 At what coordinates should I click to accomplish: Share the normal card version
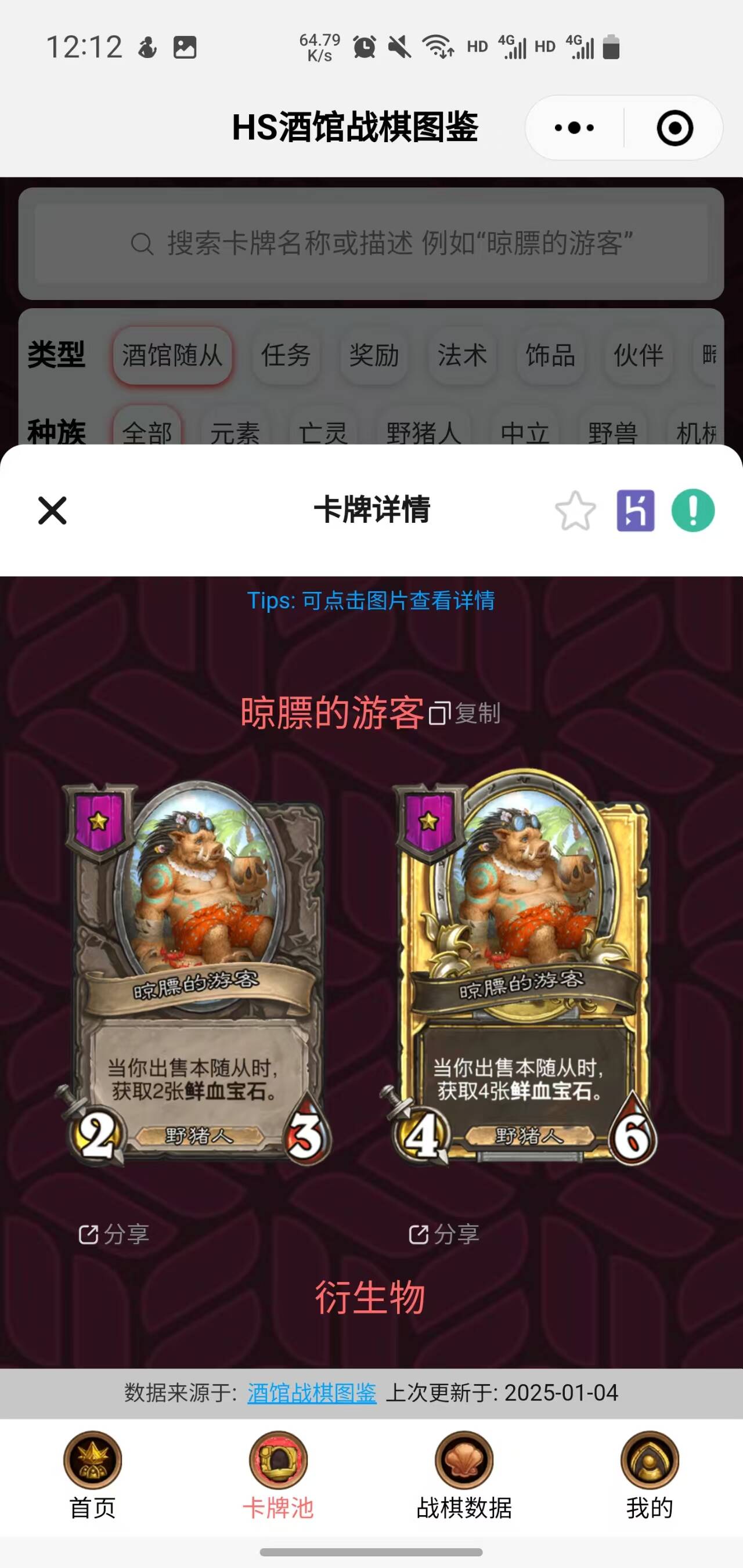coord(114,1234)
